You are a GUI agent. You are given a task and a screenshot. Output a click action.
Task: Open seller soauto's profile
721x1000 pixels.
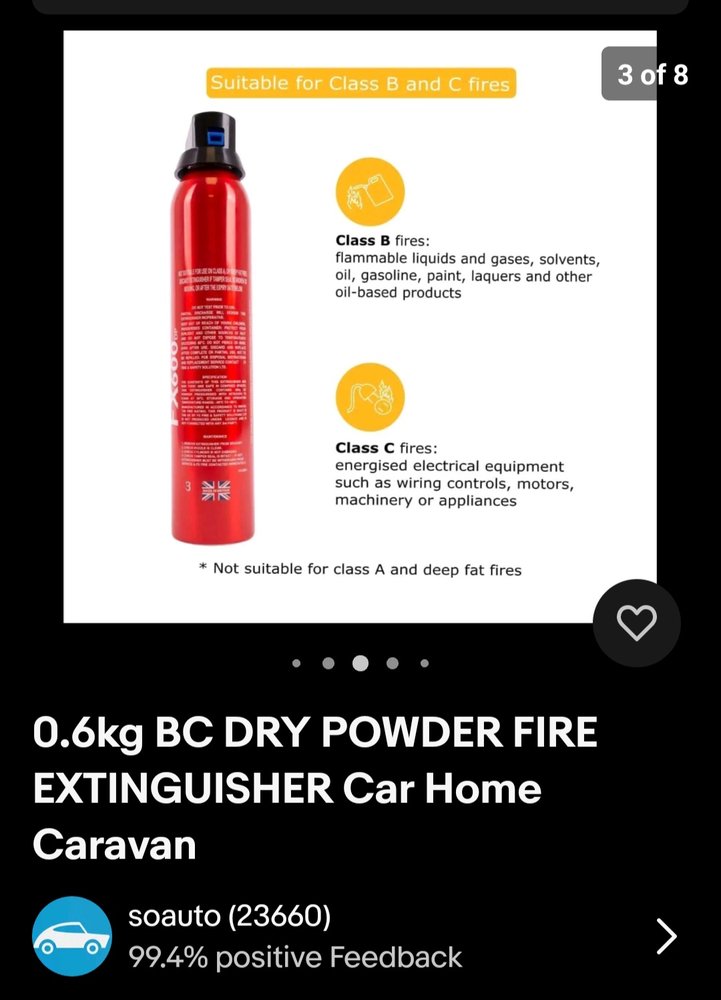coord(229,915)
